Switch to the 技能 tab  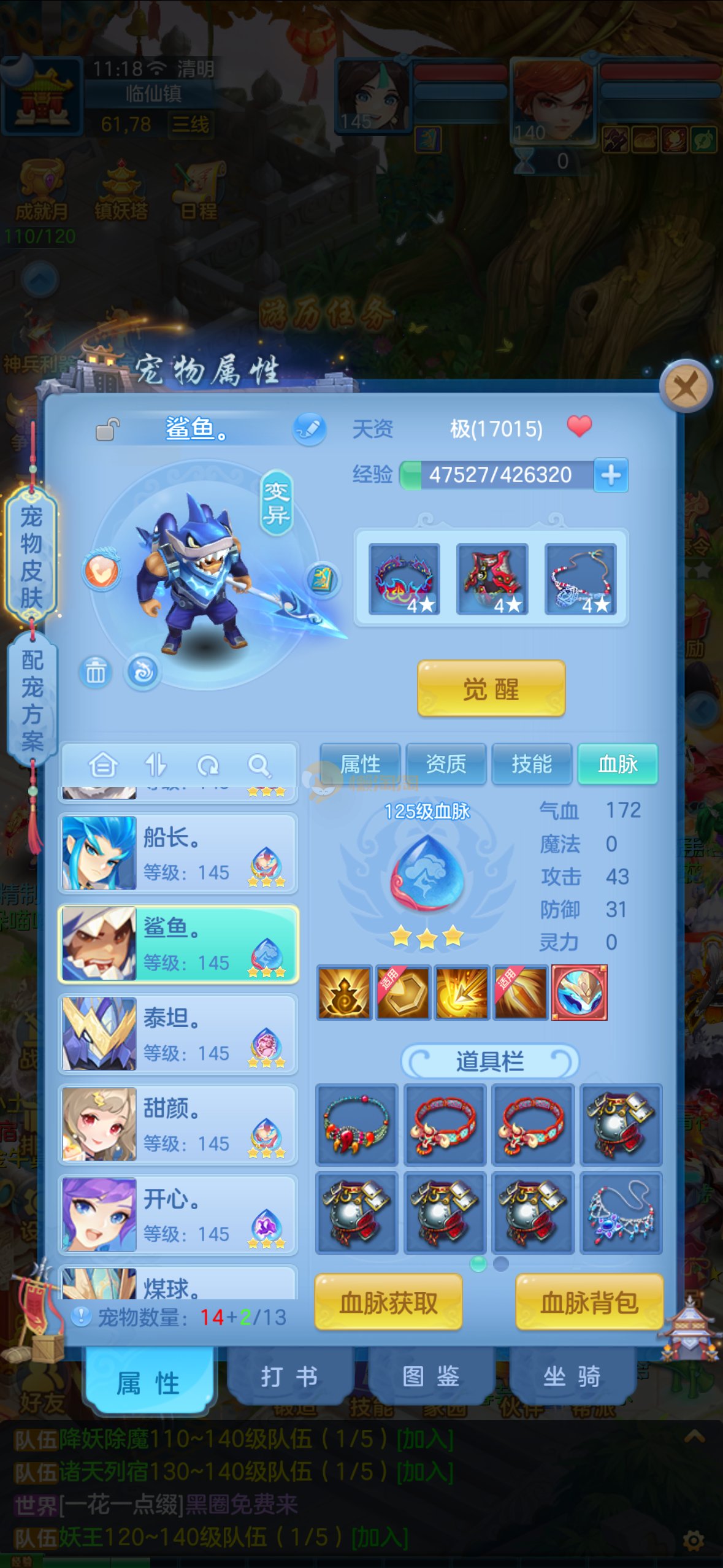[532, 764]
